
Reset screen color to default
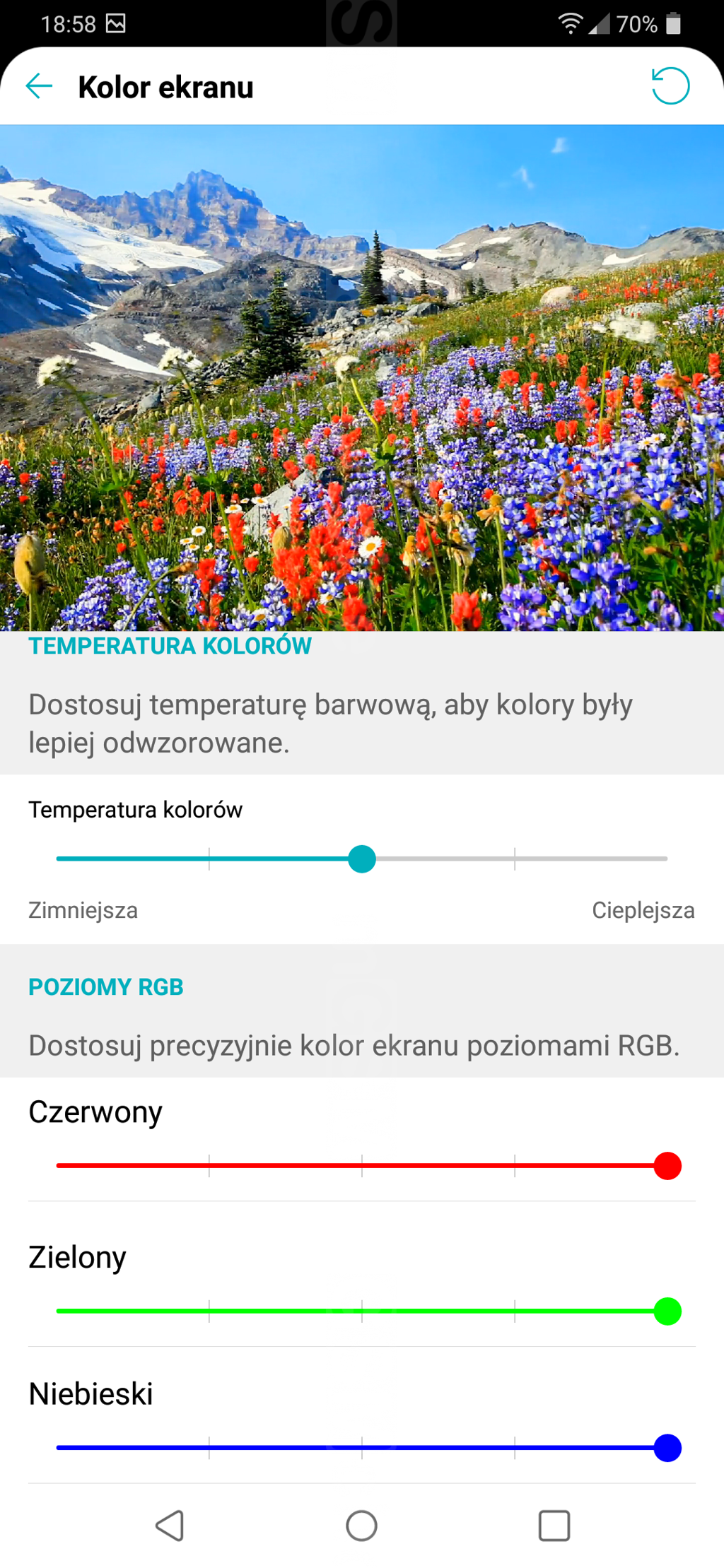point(670,86)
